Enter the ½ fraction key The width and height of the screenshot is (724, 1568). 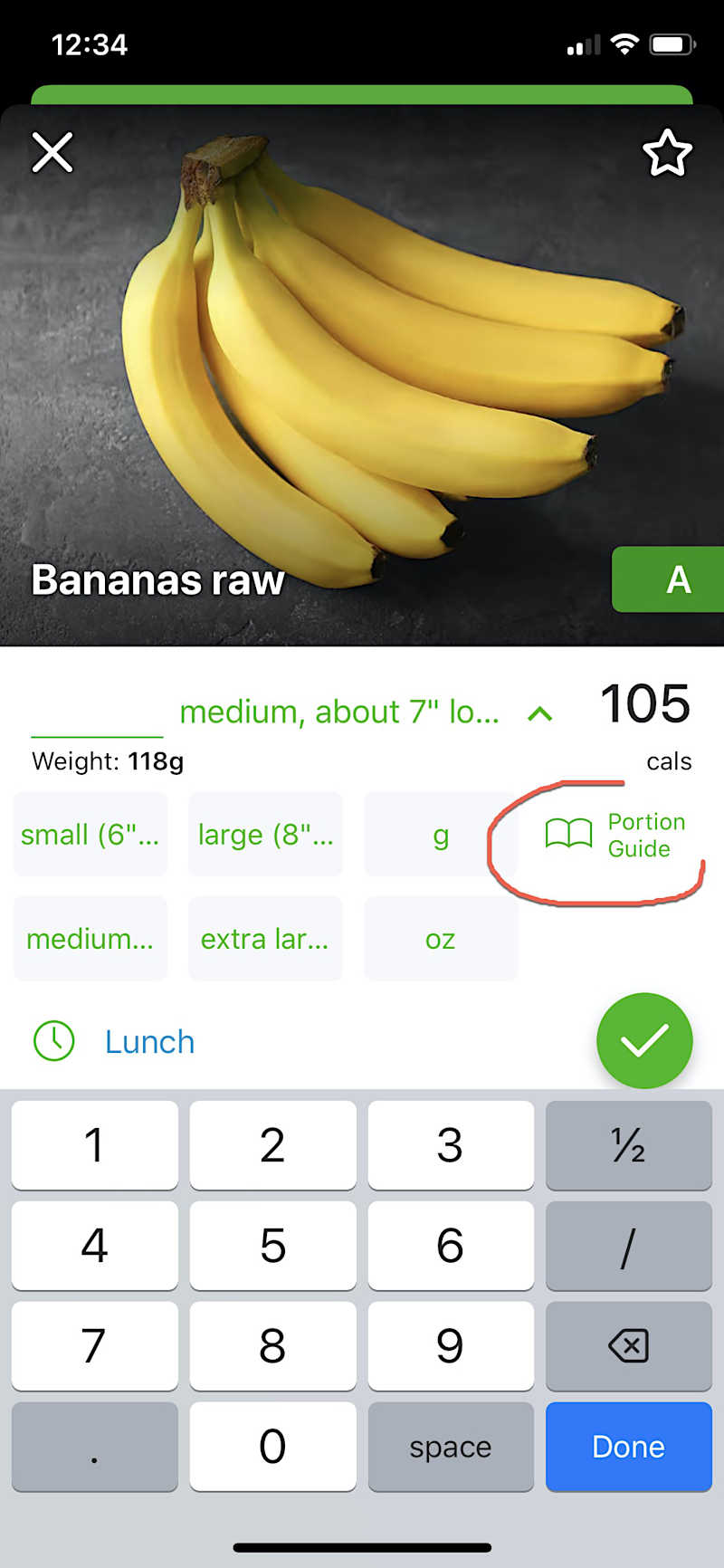628,1145
